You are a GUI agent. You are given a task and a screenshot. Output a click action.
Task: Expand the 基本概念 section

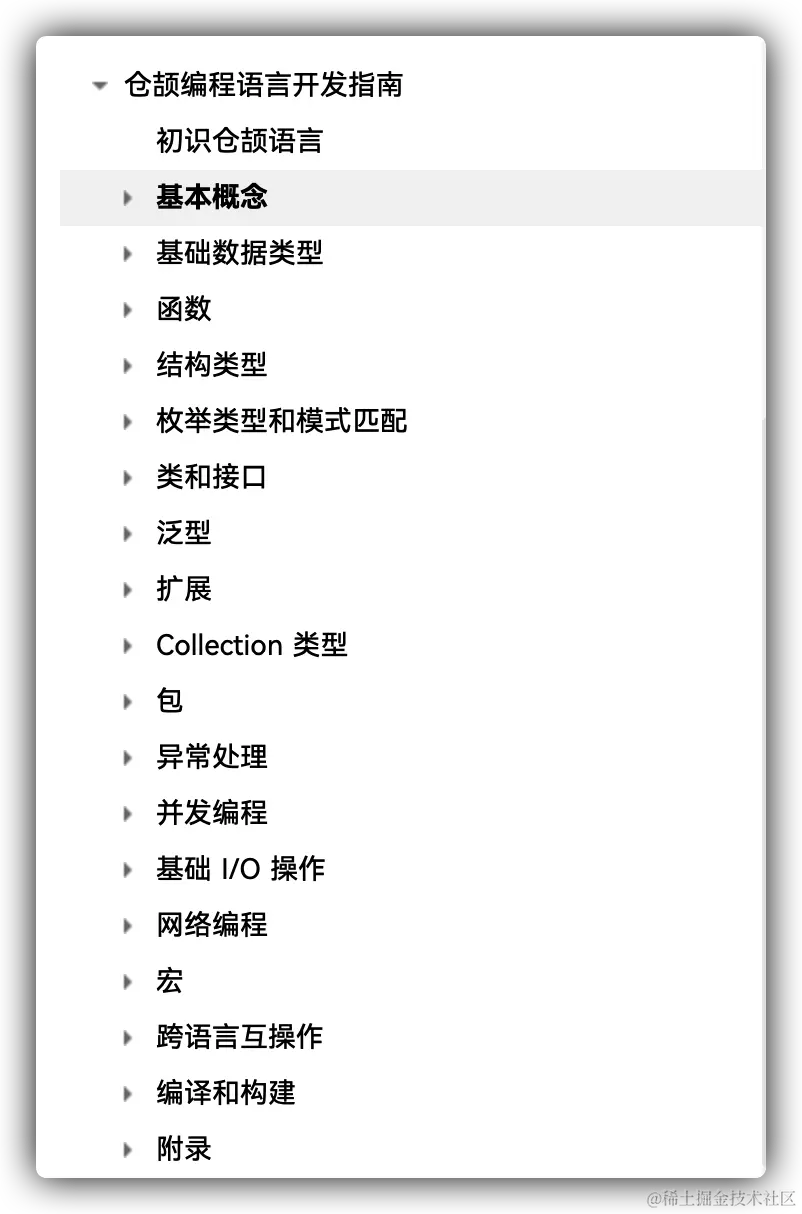click(x=127, y=198)
